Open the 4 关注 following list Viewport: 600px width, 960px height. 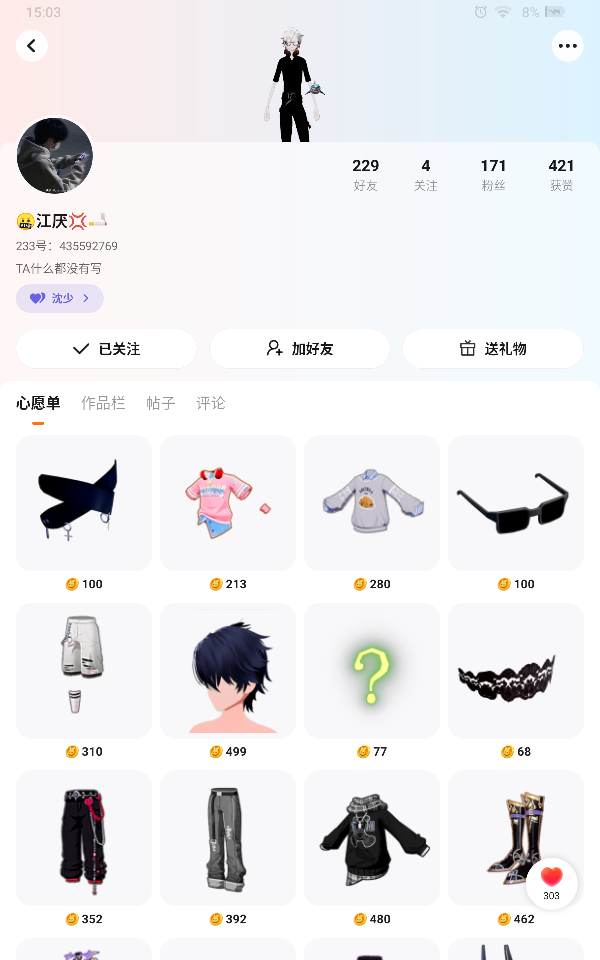[426, 174]
